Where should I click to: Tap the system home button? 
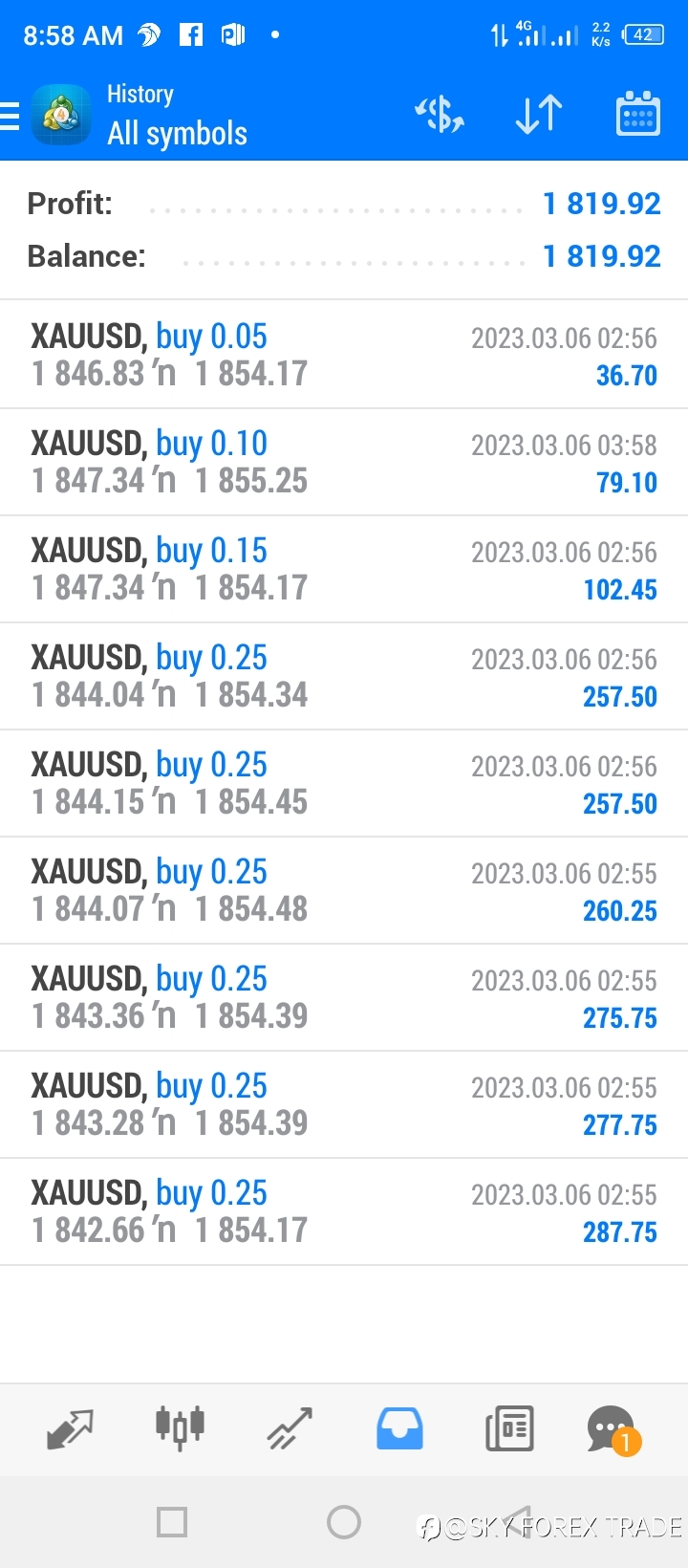coord(344,1522)
